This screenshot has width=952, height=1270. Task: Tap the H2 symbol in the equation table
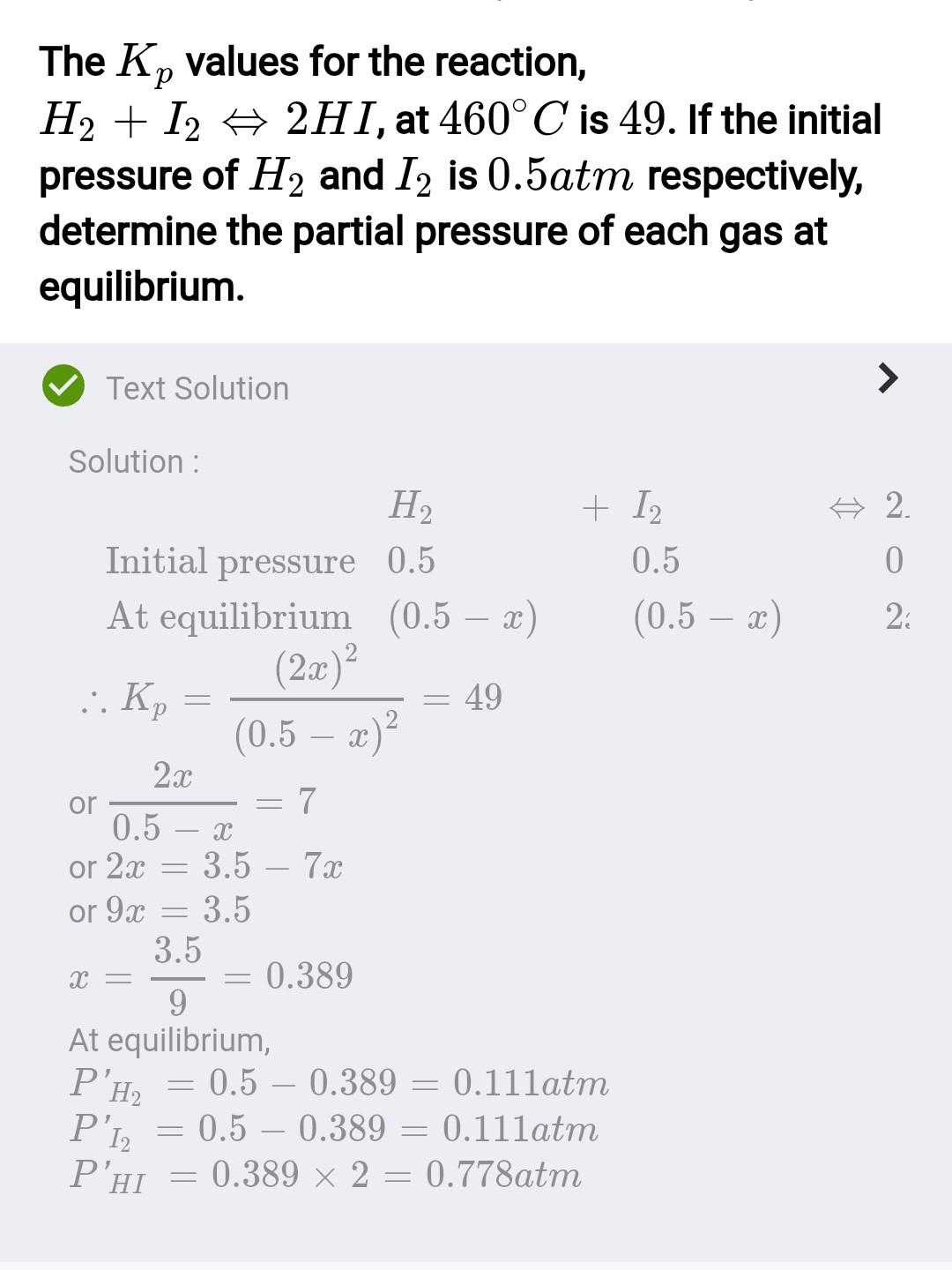click(x=410, y=507)
